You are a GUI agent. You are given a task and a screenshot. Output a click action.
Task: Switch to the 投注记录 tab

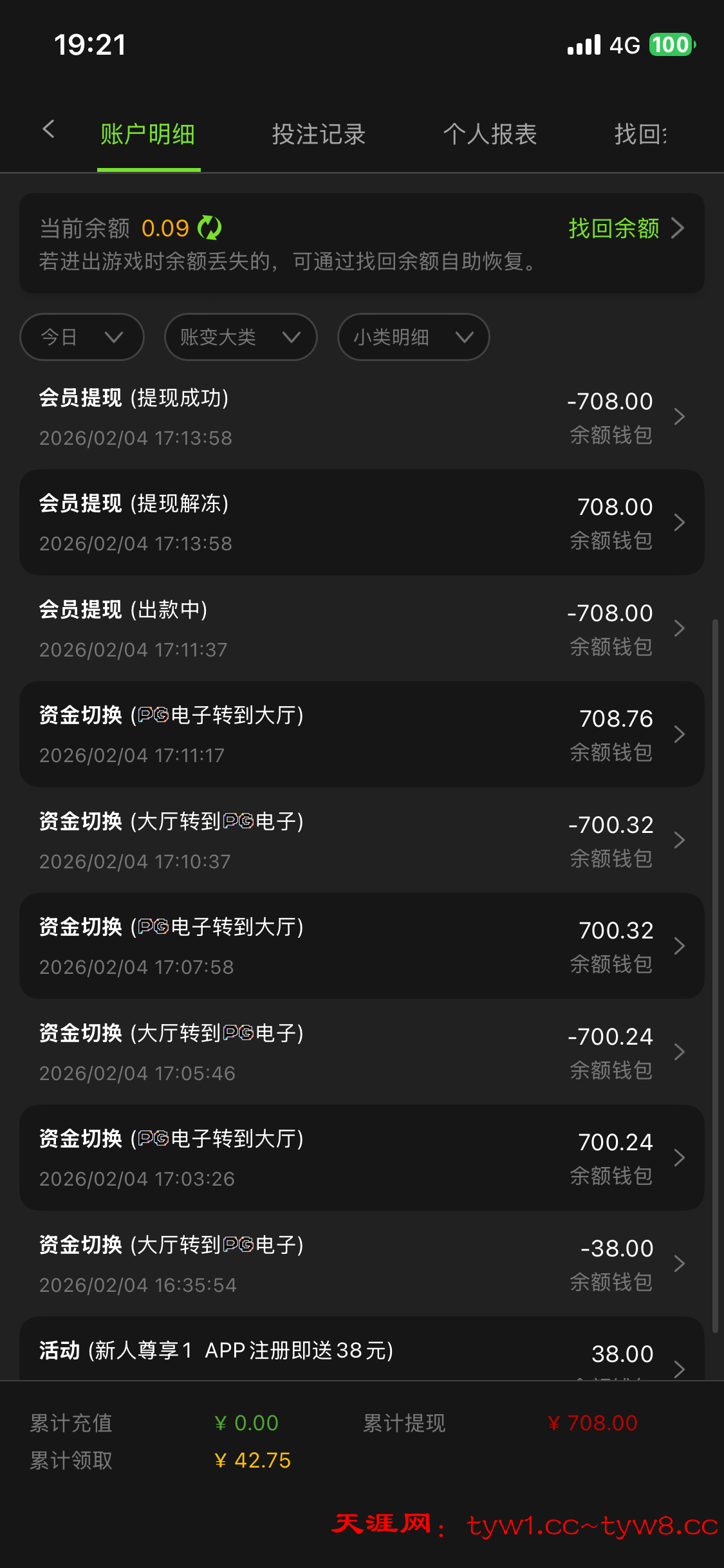click(319, 135)
